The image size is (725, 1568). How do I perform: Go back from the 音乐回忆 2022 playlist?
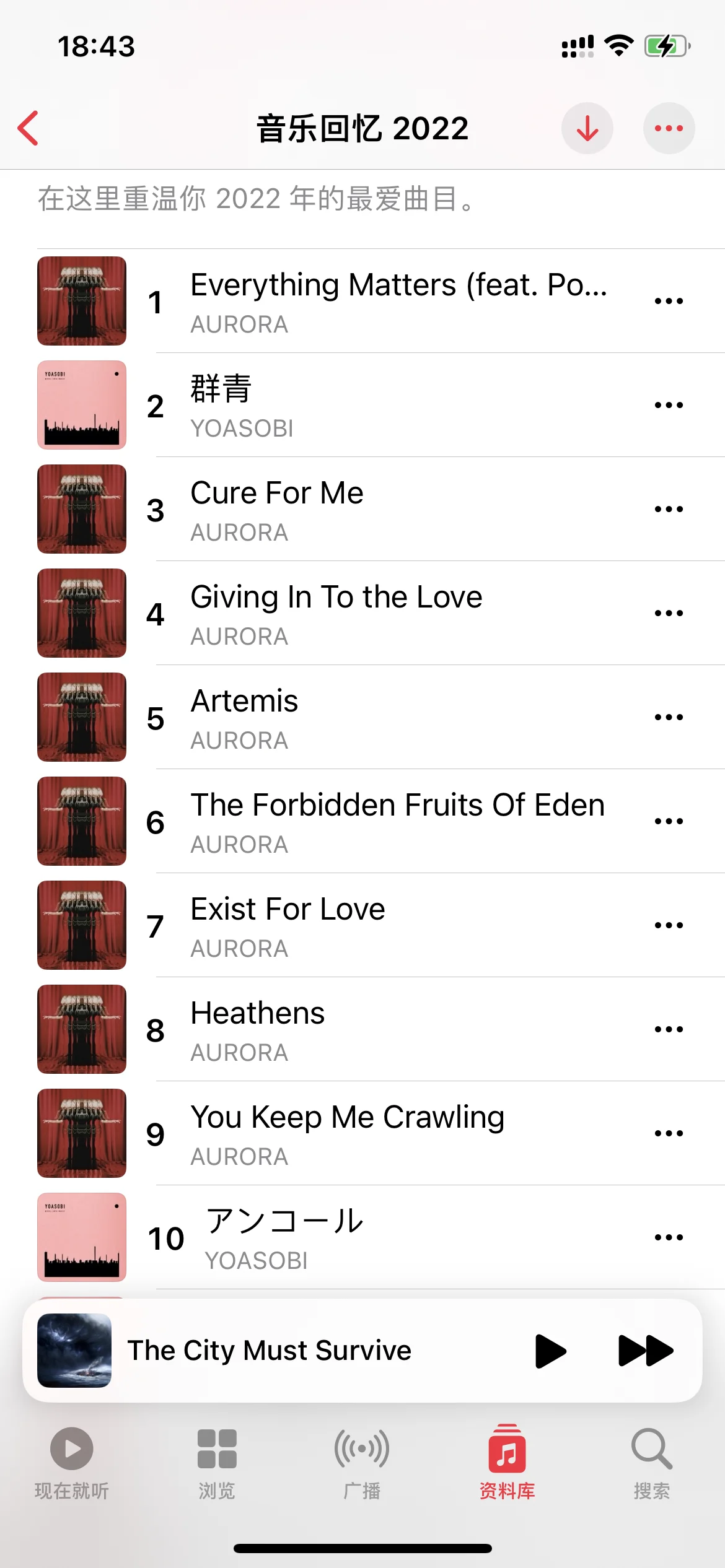(x=29, y=128)
